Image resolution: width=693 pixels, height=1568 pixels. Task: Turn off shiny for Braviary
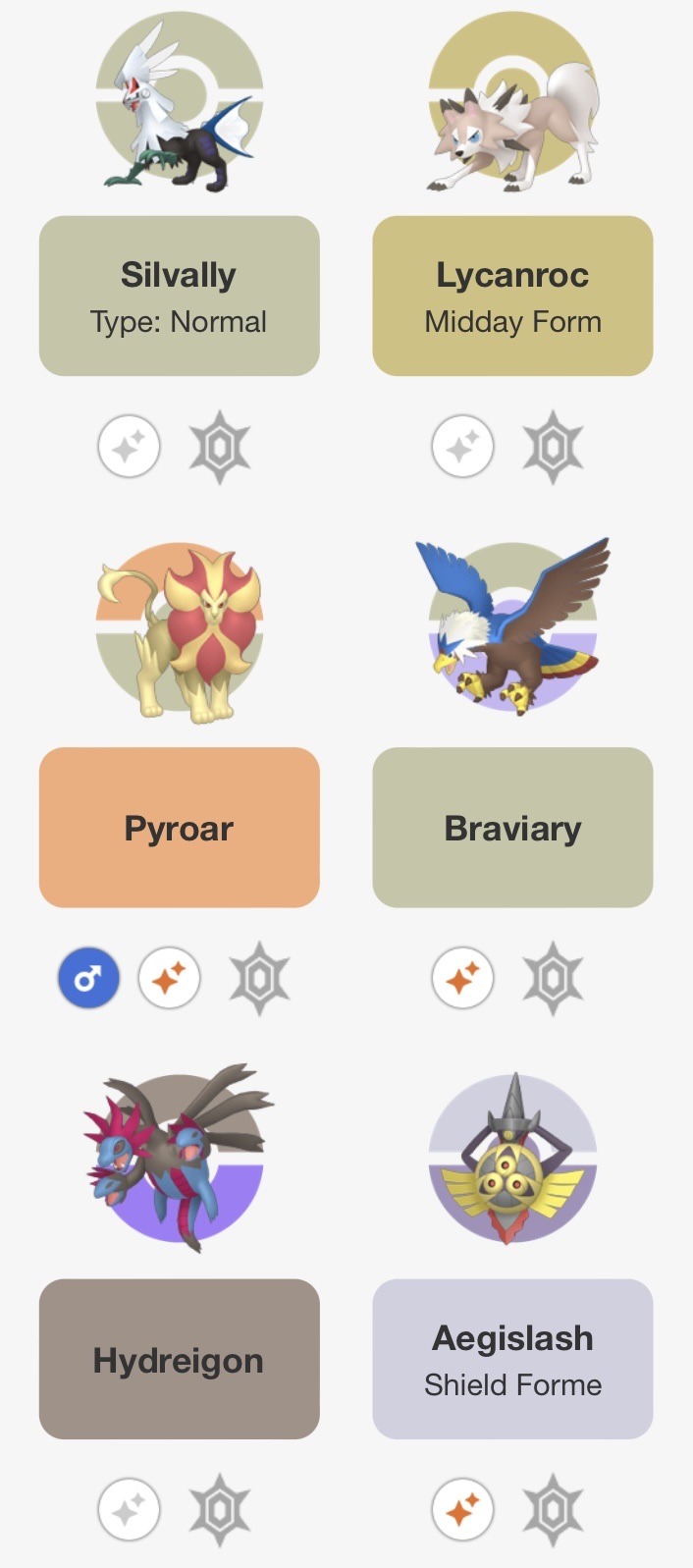pos(462,978)
